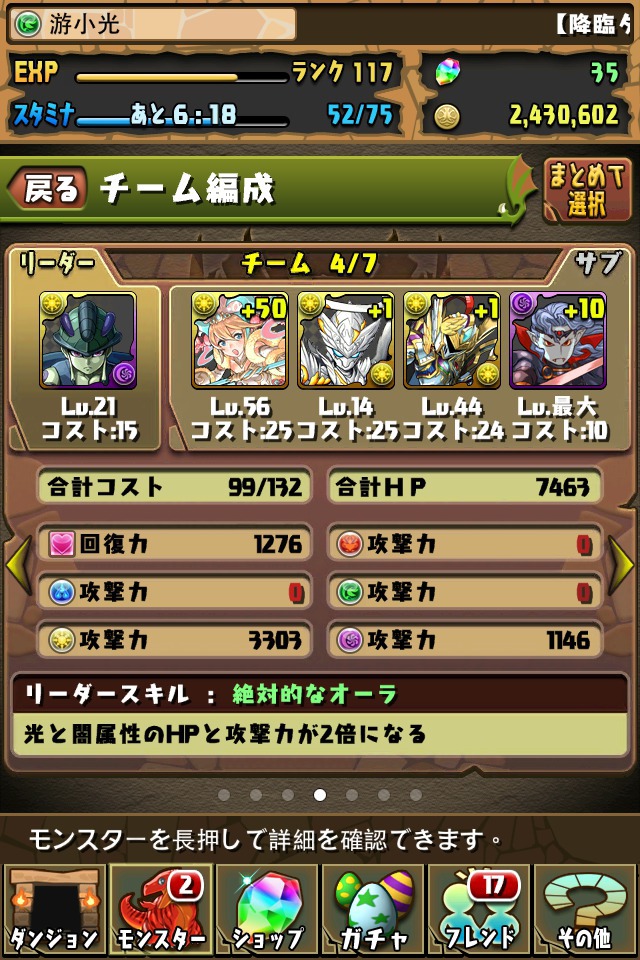Viewport: 640px width, 960px height.
Task: Open the フレンド tab
Action: [x=479, y=910]
